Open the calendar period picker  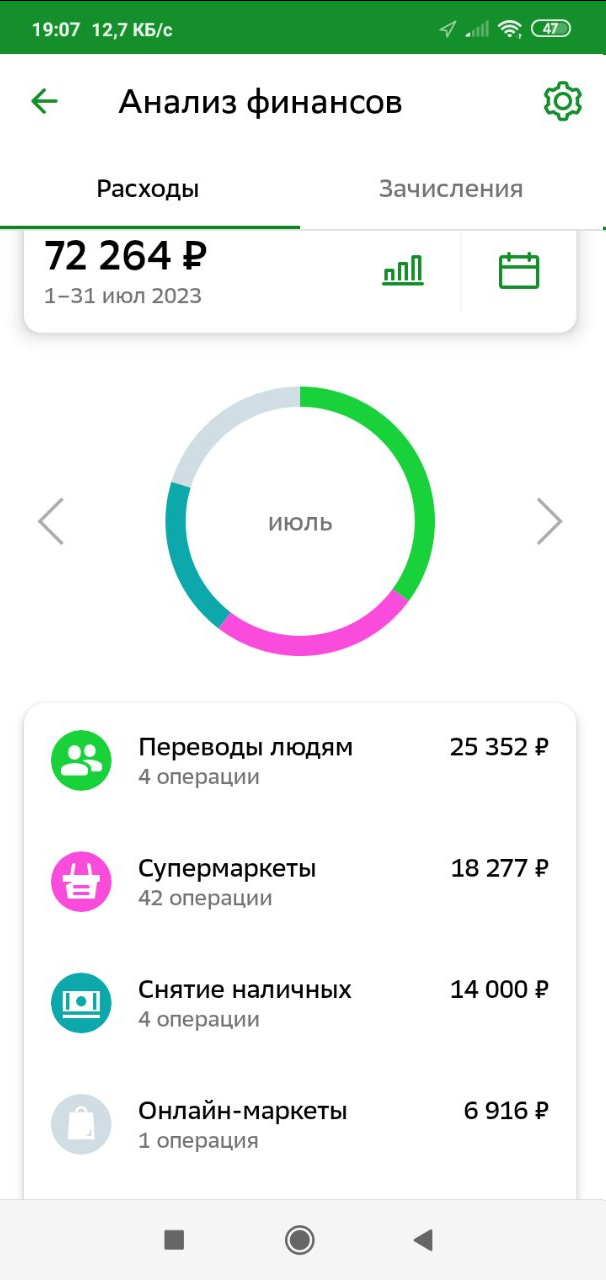[x=518, y=271]
